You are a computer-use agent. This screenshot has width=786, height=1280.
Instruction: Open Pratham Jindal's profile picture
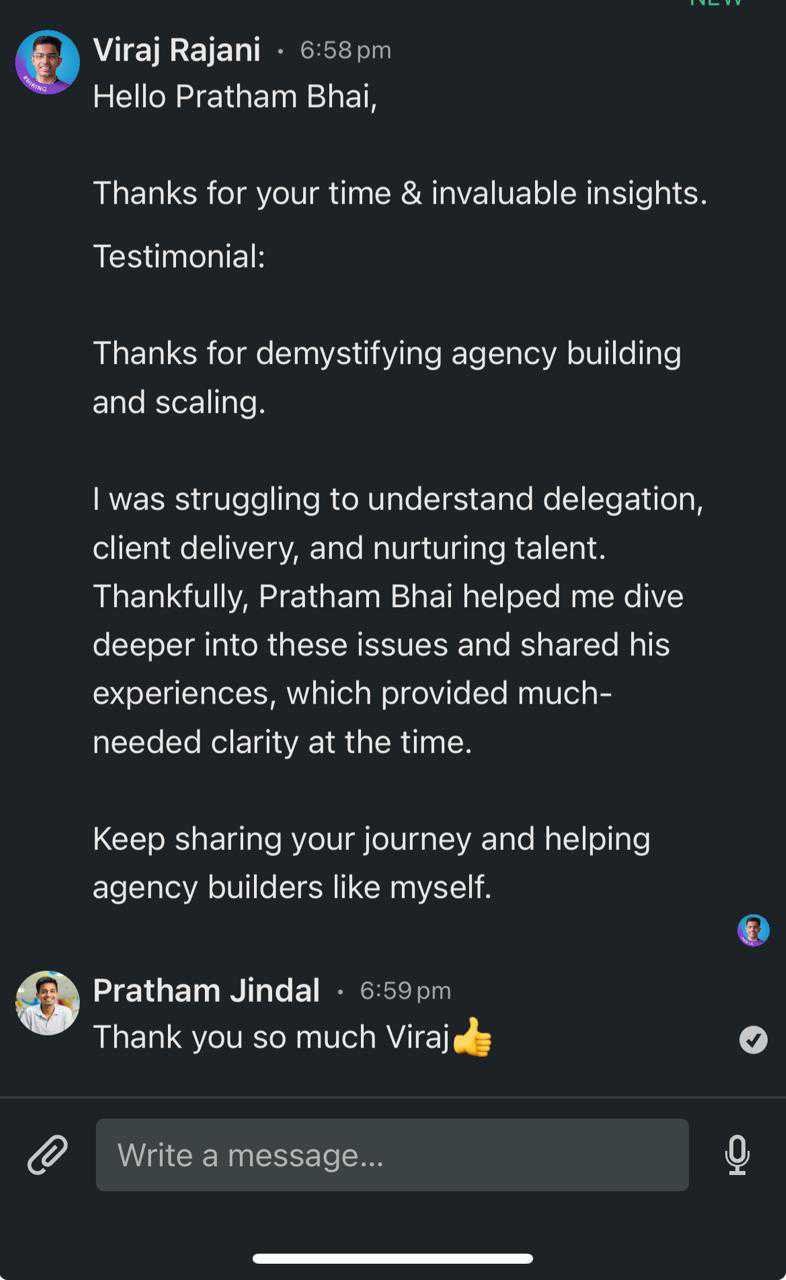coord(47,1003)
